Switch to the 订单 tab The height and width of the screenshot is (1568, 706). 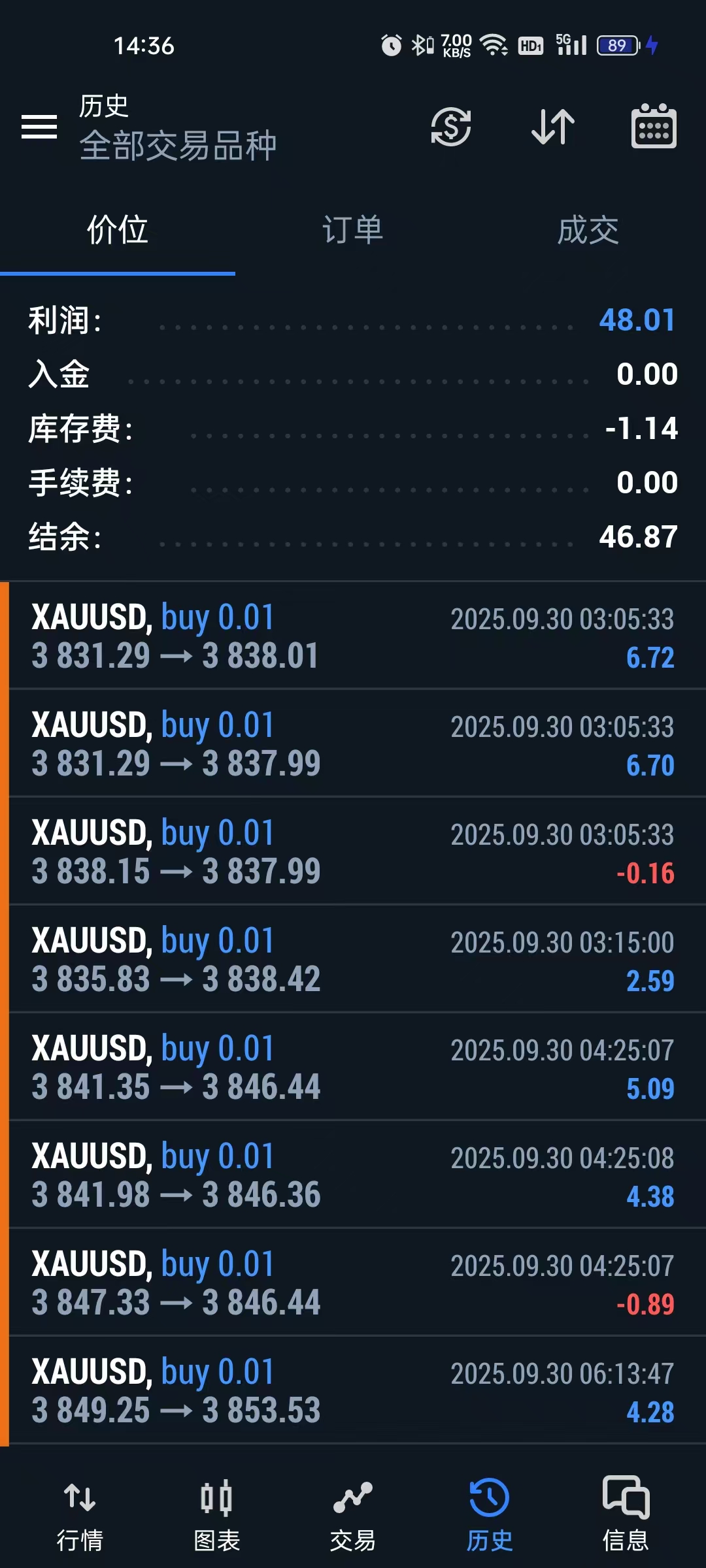pyautogui.click(x=353, y=230)
